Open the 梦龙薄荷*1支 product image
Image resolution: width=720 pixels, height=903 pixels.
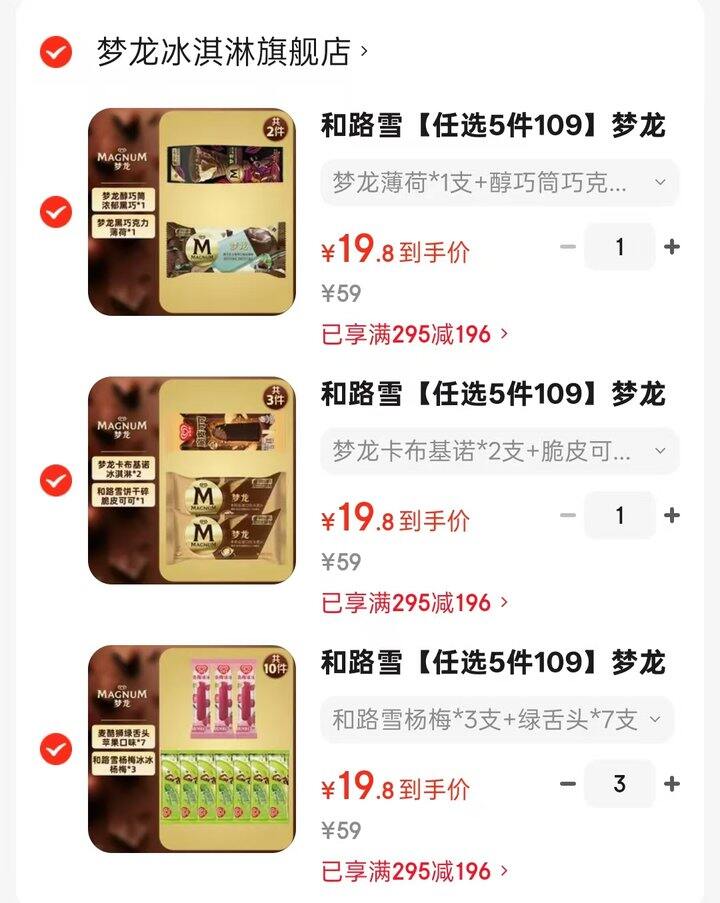tap(192, 212)
